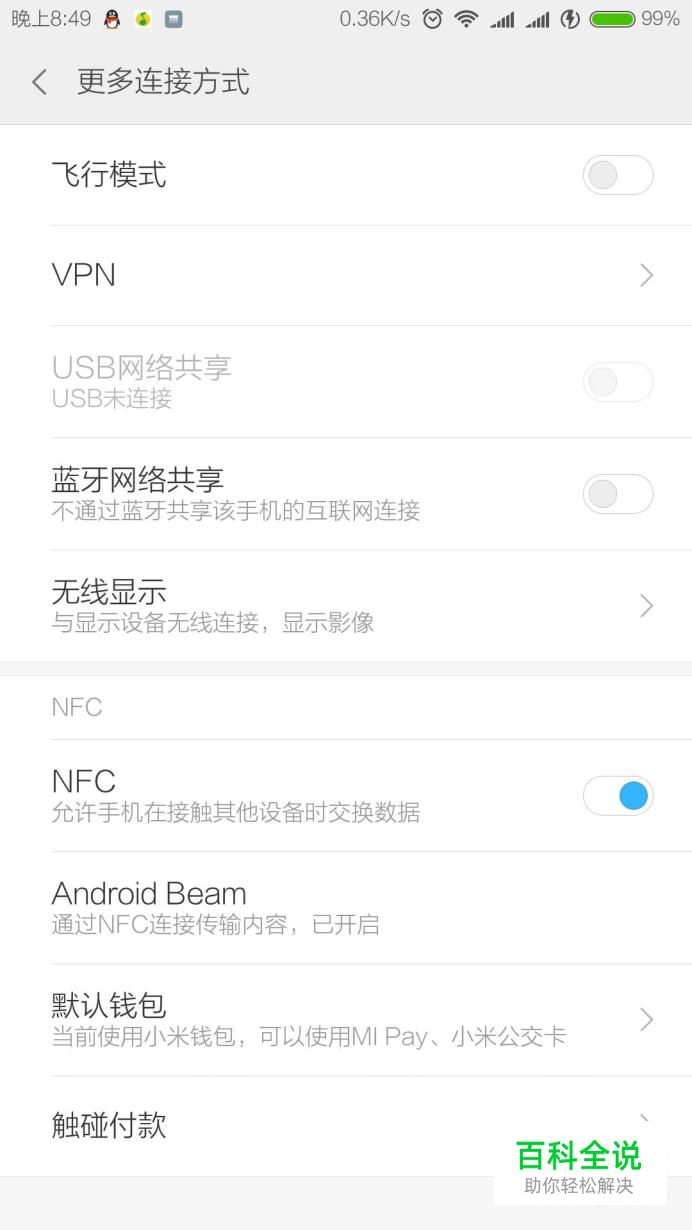
Task: Open 触碰付款 settings
Action: (x=346, y=1126)
